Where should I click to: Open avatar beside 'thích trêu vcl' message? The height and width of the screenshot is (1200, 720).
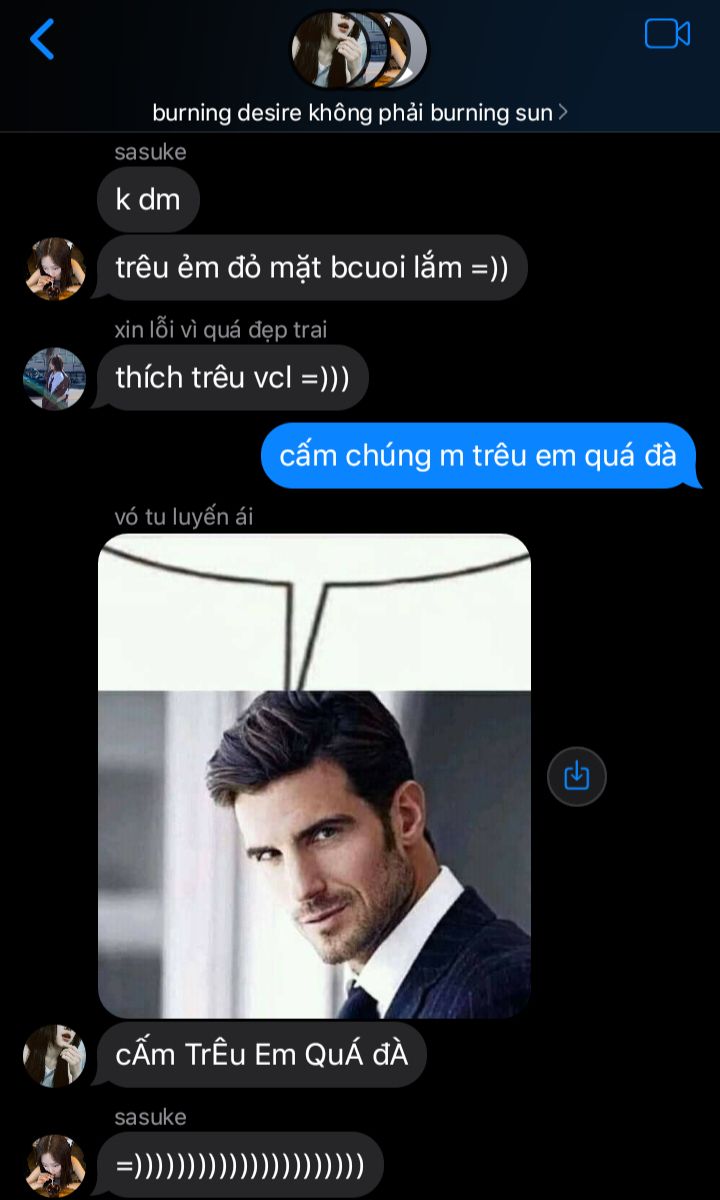click(x=55, y=379)
